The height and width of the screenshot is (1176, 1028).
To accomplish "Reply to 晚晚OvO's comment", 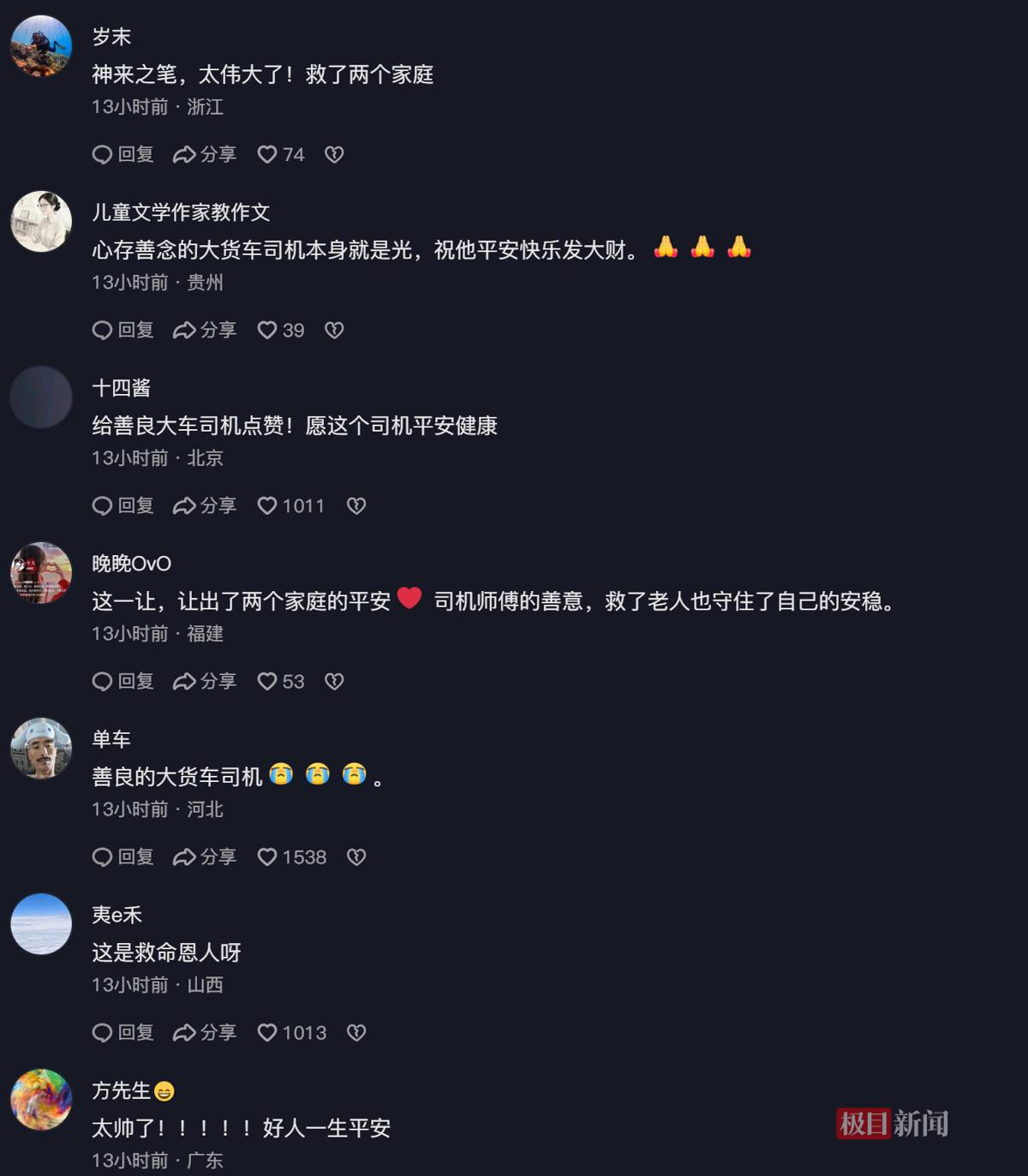I will coord(123,681).
